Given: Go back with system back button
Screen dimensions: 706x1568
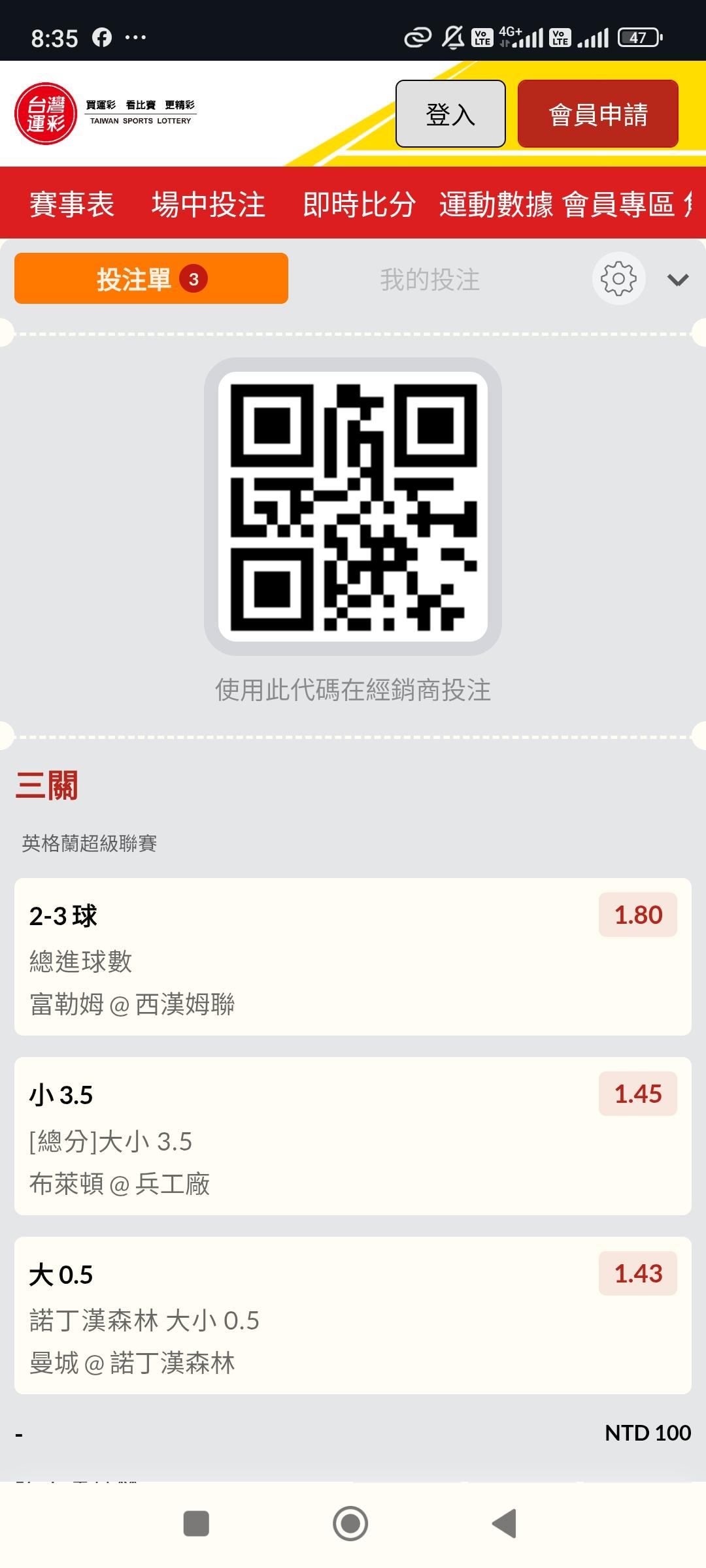Looking at the screenshot, I should pos(505,1524).
